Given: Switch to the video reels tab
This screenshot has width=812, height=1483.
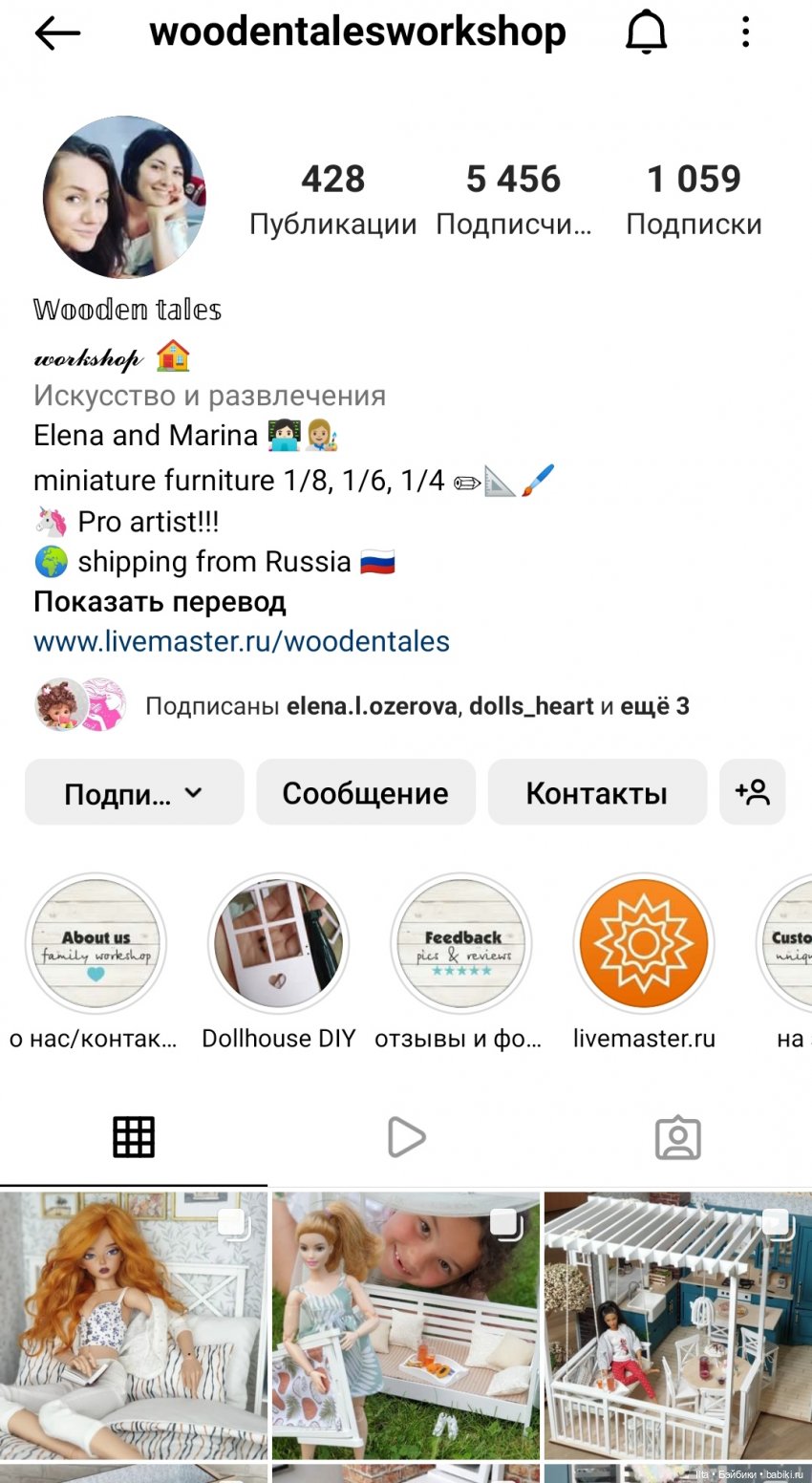Looking at the screenshot, I should point(406,1137).
